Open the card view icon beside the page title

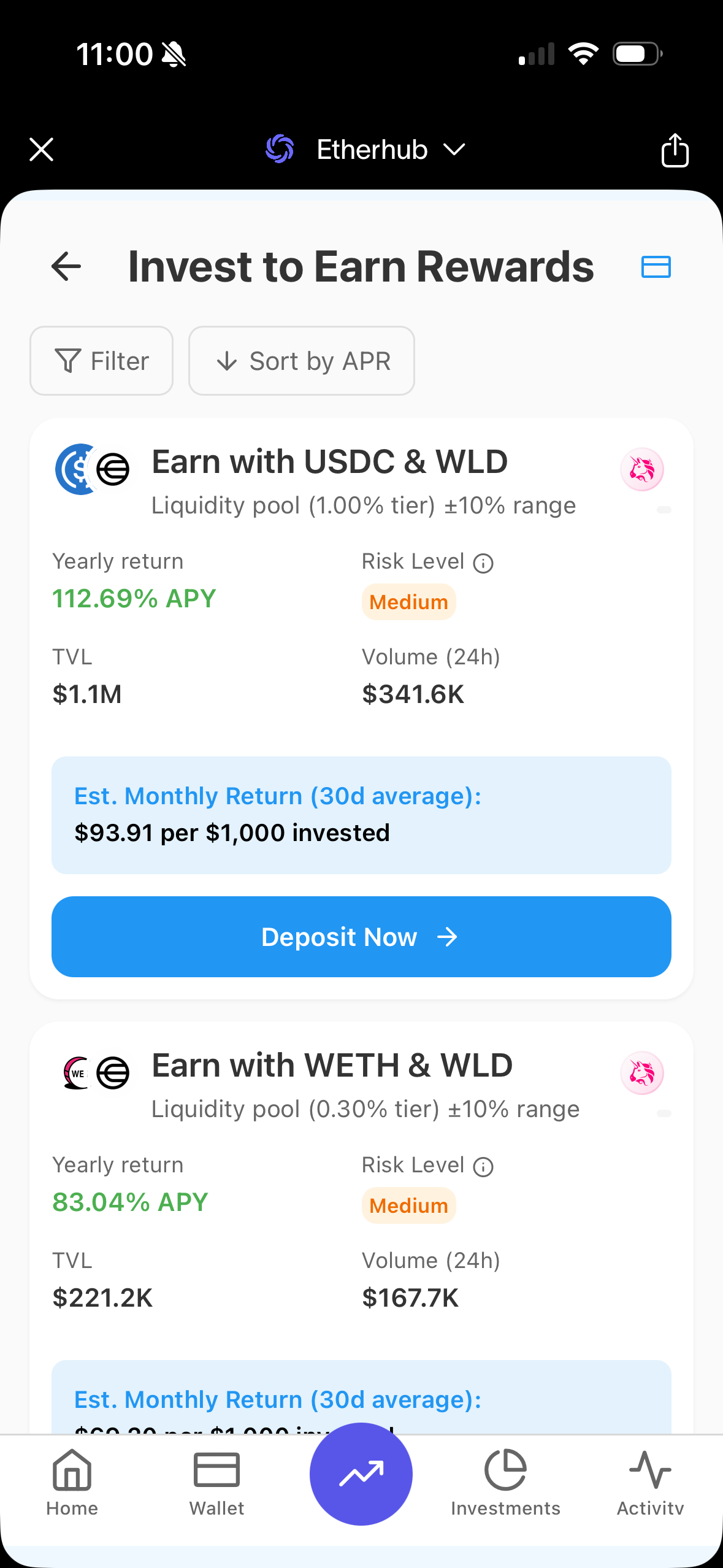click(x=655, y=267)
